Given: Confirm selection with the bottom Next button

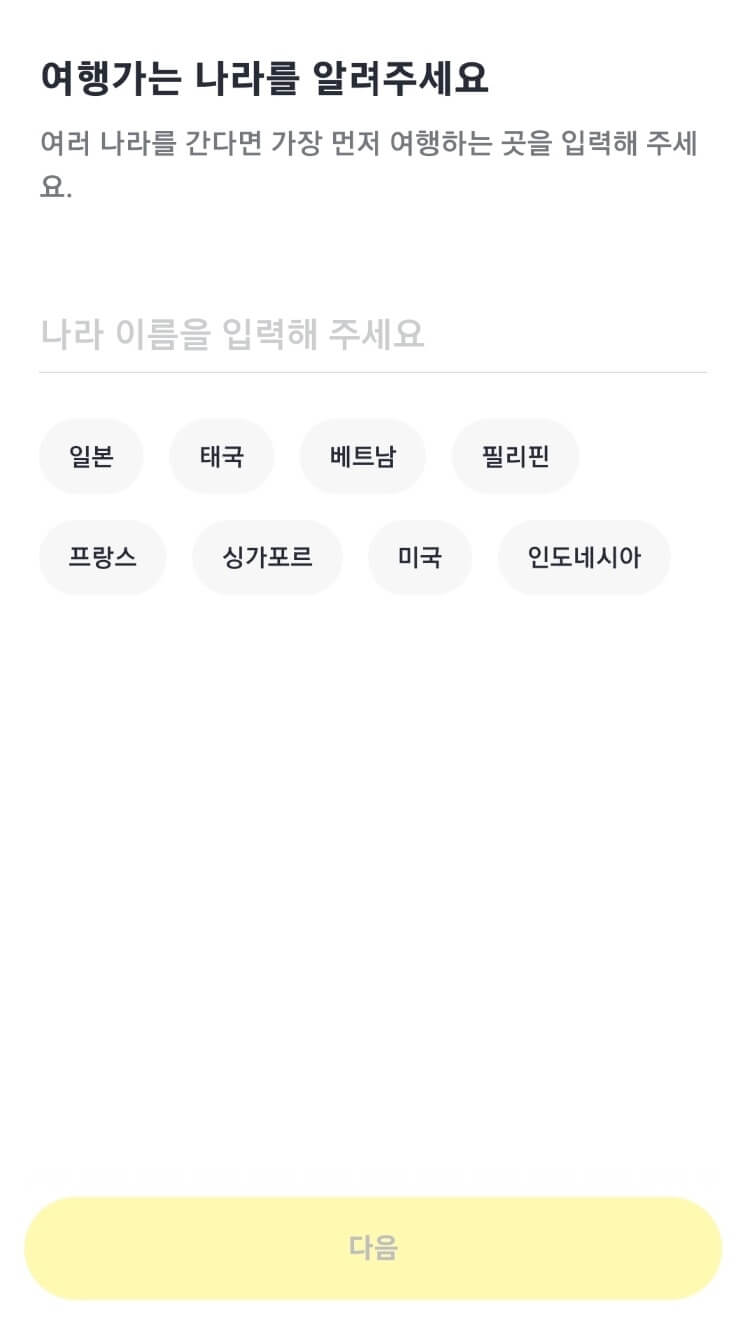Looking at the screenshot, I should tap(375, 1246).
